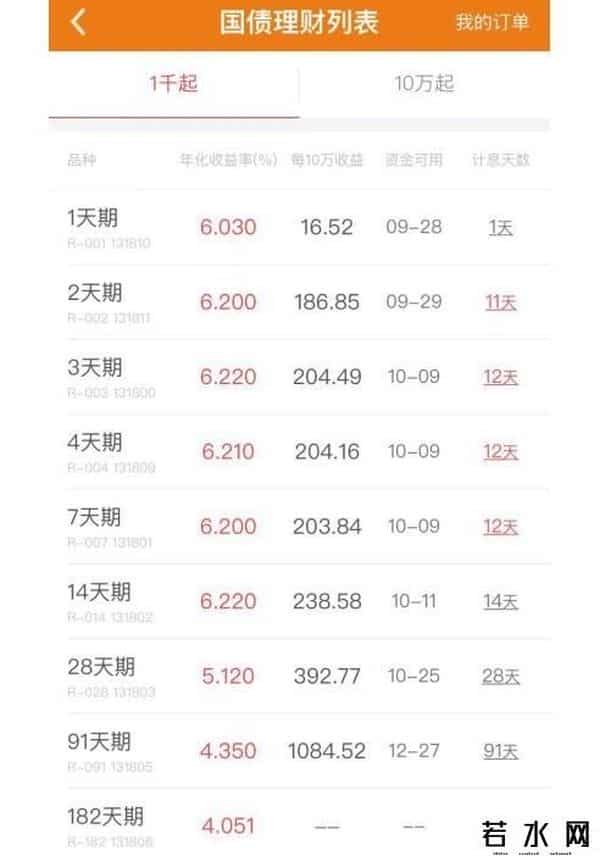Screen dimensions: 600x856
Task: Go back using the top-left arrow
Action: pos(79,23)
